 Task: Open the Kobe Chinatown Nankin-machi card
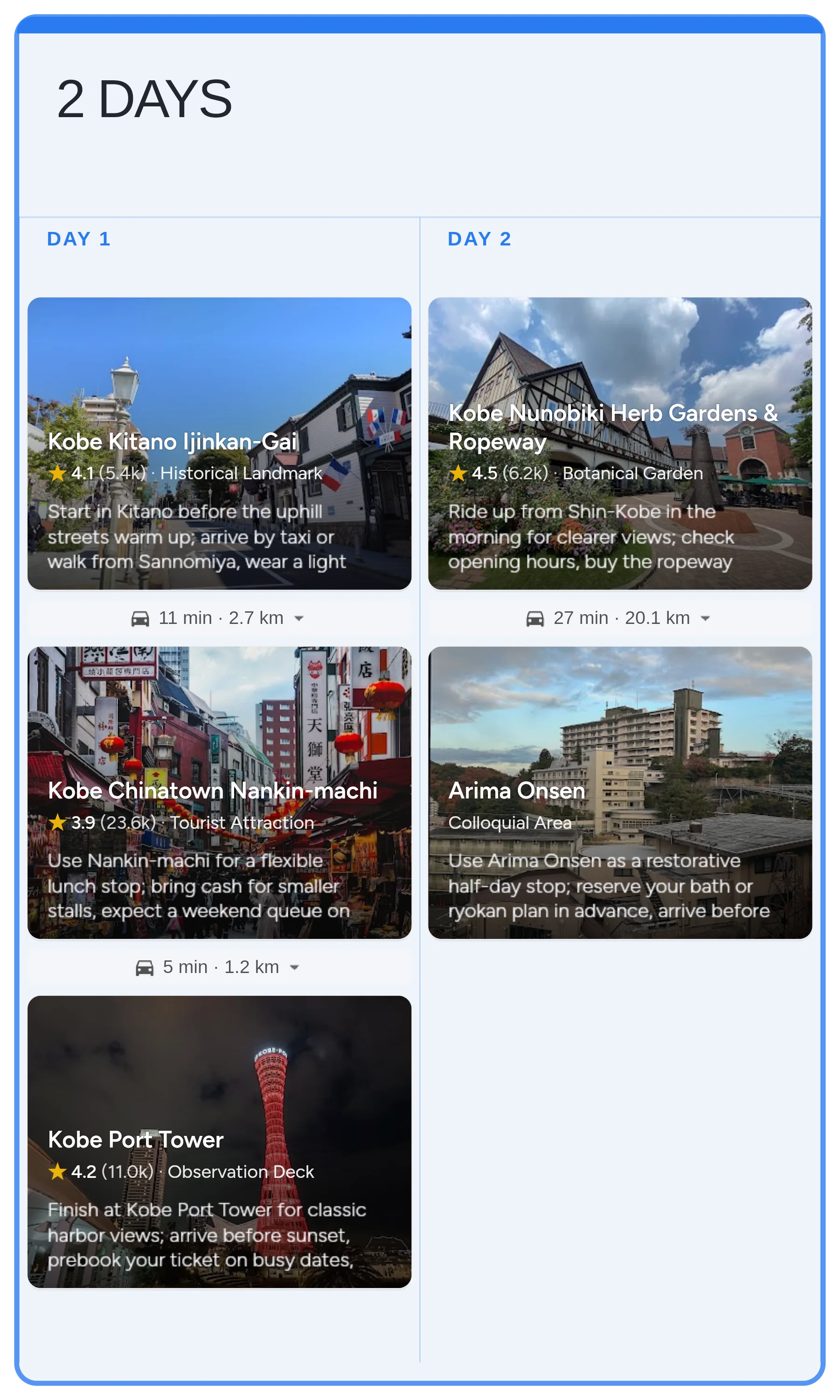click(x=219, y=792)
